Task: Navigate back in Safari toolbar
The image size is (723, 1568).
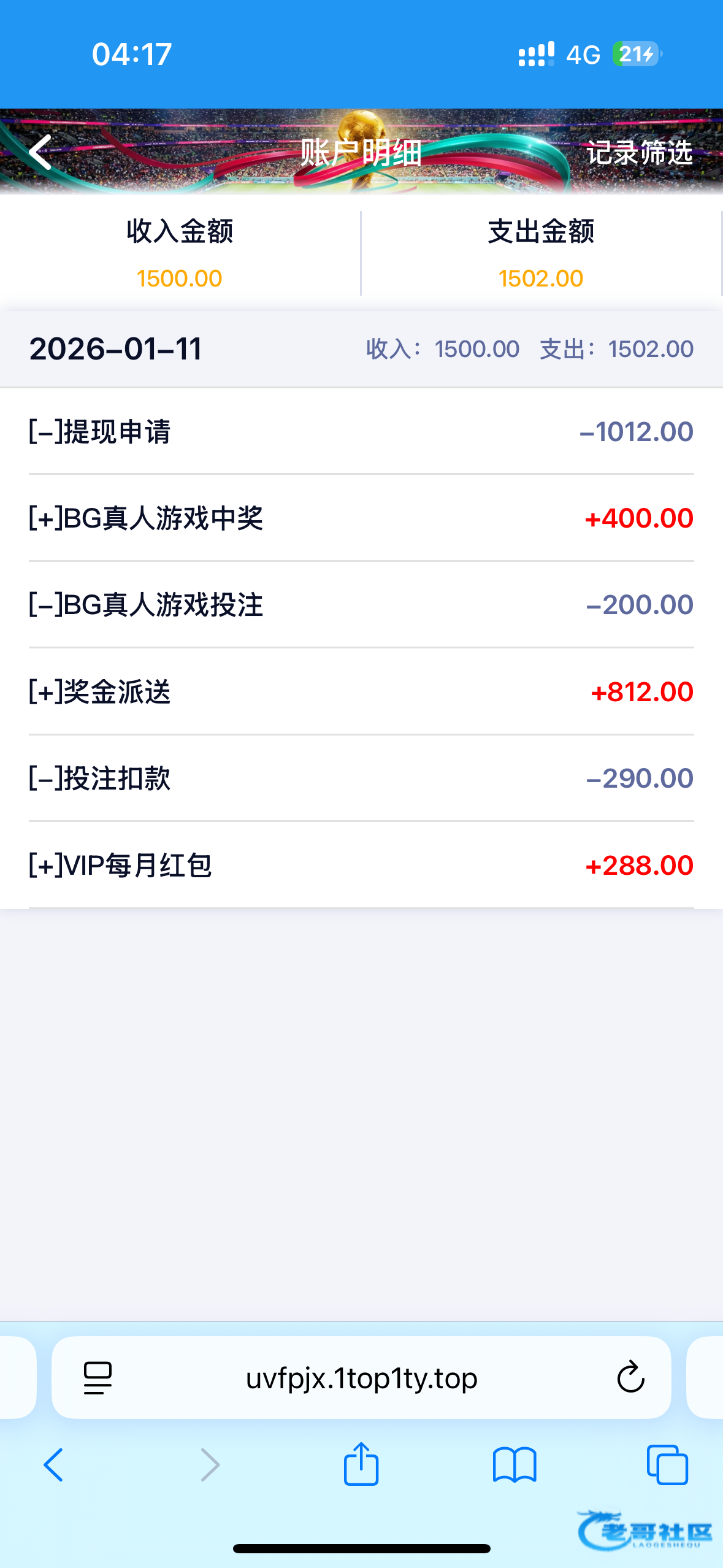Action: pos(53,1465)
